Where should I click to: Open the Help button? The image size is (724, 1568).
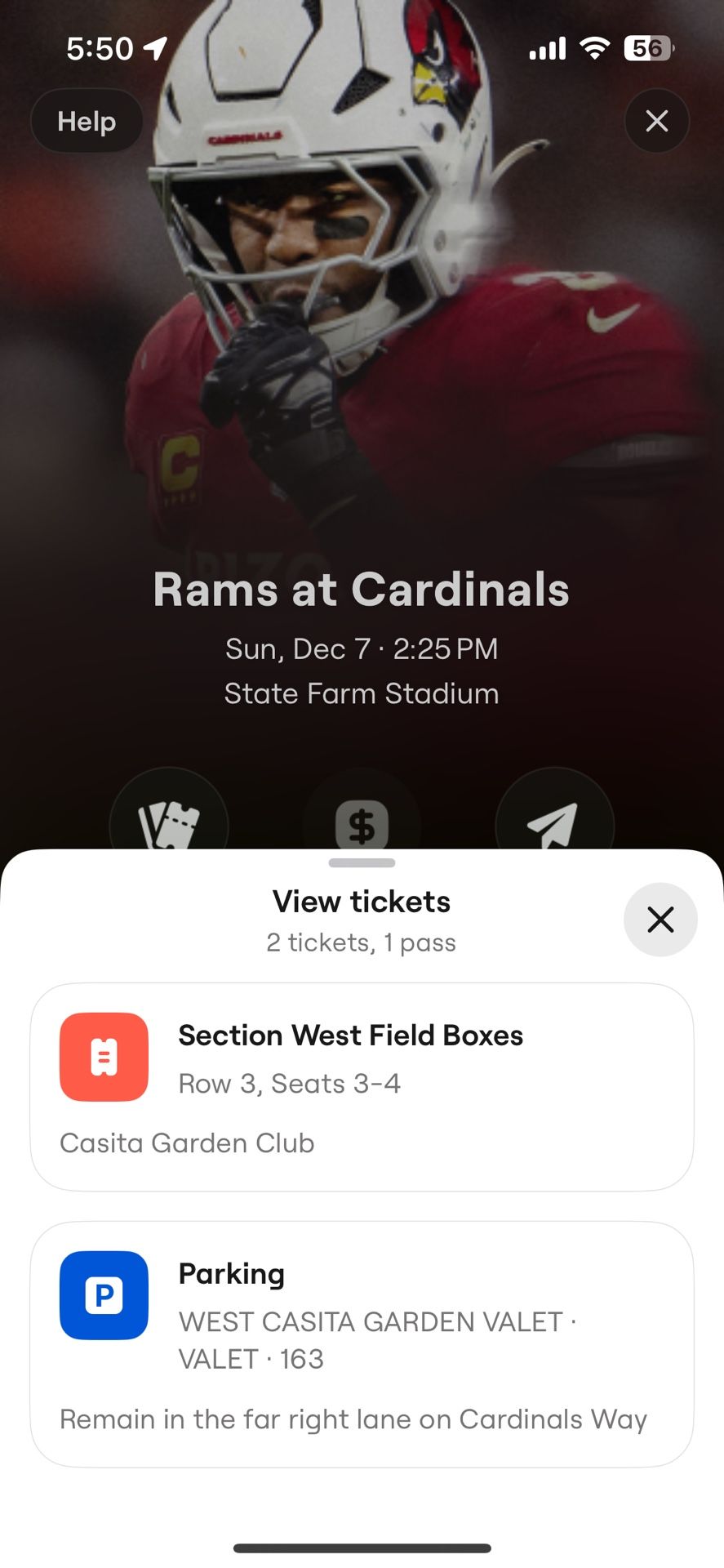coord(87,121)
